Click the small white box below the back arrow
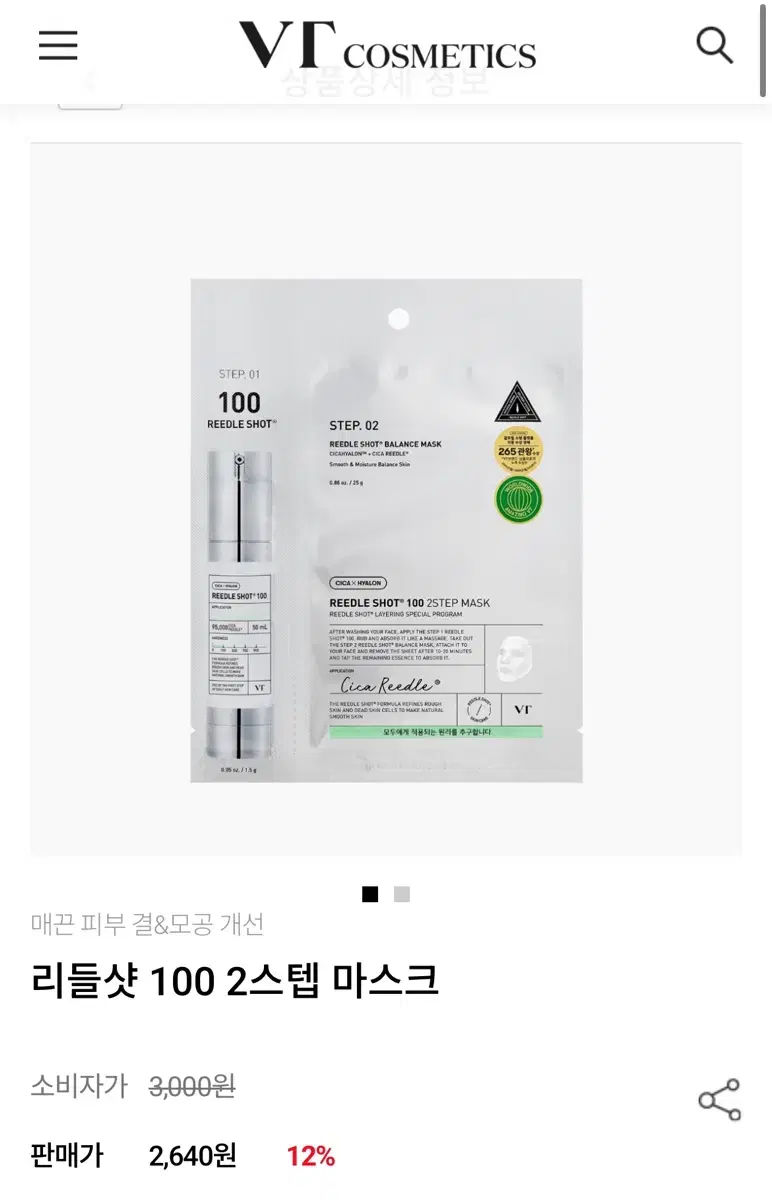Viewport: 772px width, 1200px height. click(x=90, y=100)
